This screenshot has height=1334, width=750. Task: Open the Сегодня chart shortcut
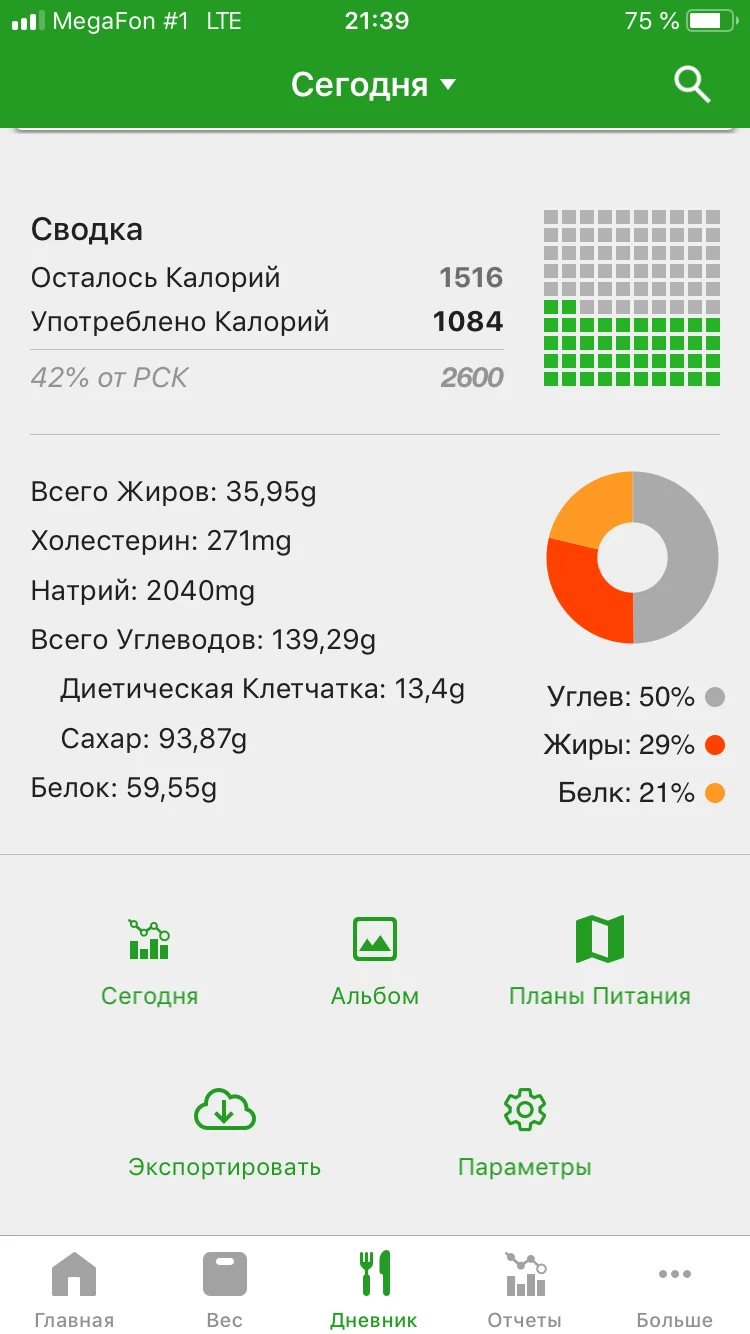click(x=149, y=958)
